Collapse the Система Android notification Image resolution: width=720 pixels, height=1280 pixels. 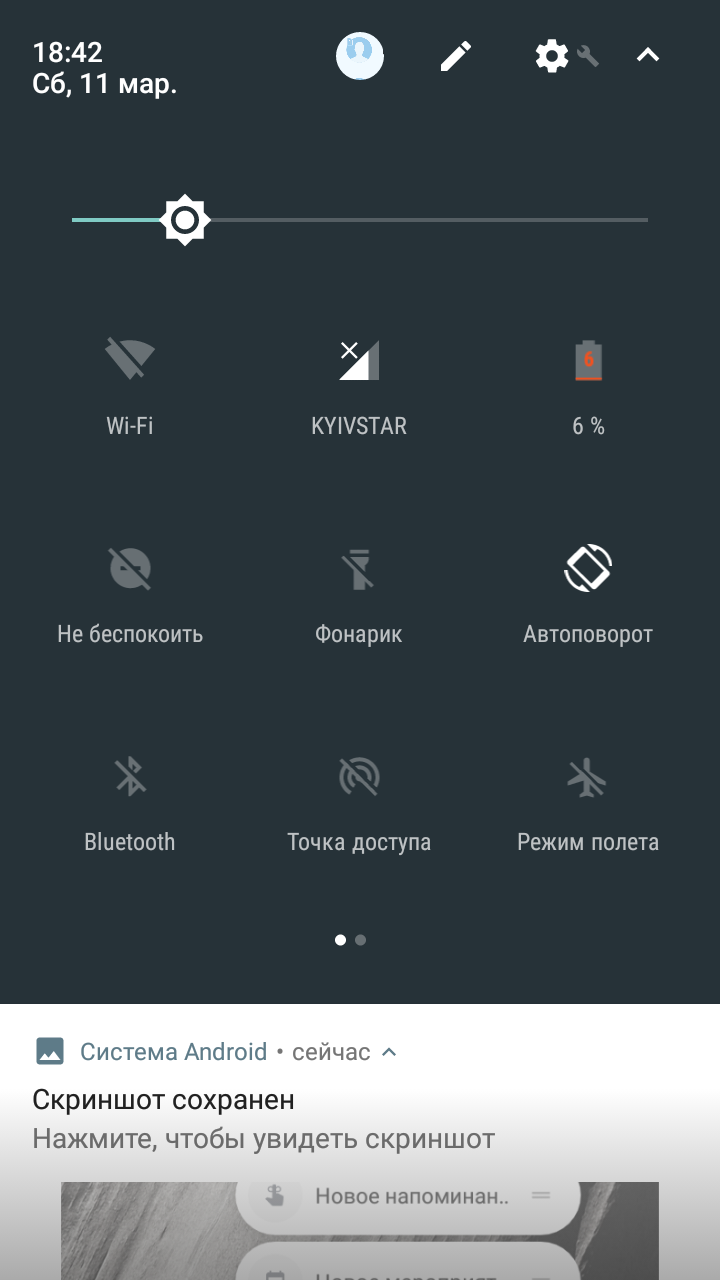[x=390, y=1052]
